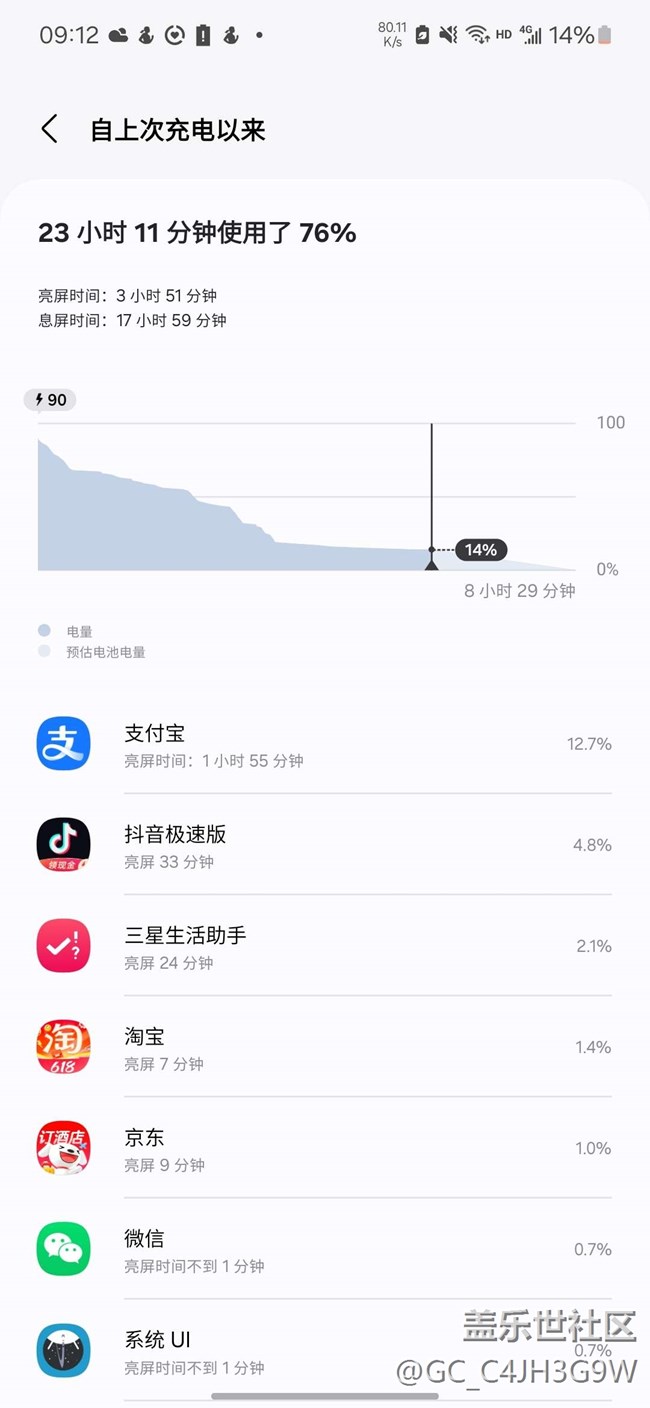Open 支付宝 battery usage details
This screenshot has height=1408, width=650.
(325, 744)
